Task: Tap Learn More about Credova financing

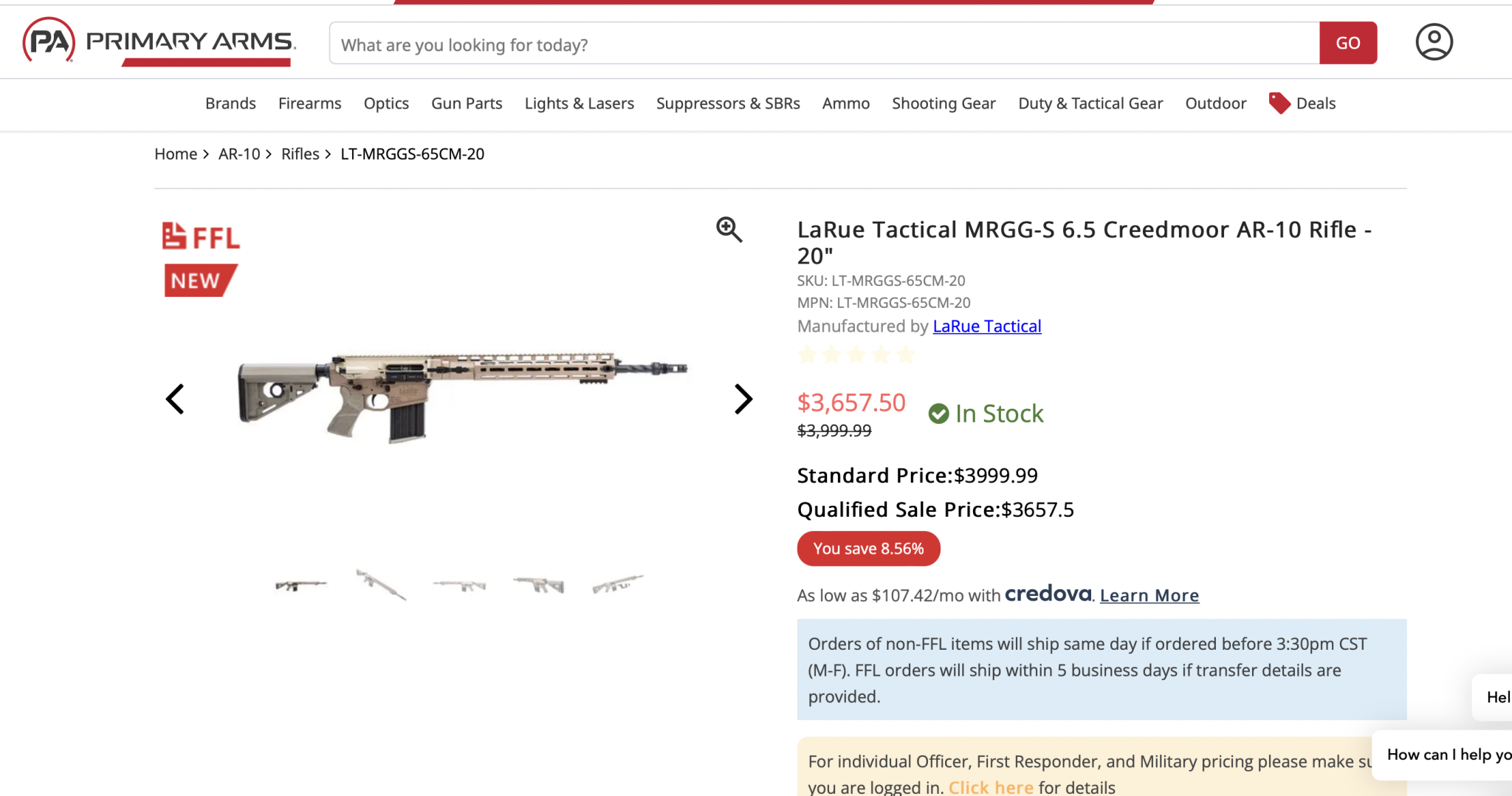Action: (x=1149, y=595)
